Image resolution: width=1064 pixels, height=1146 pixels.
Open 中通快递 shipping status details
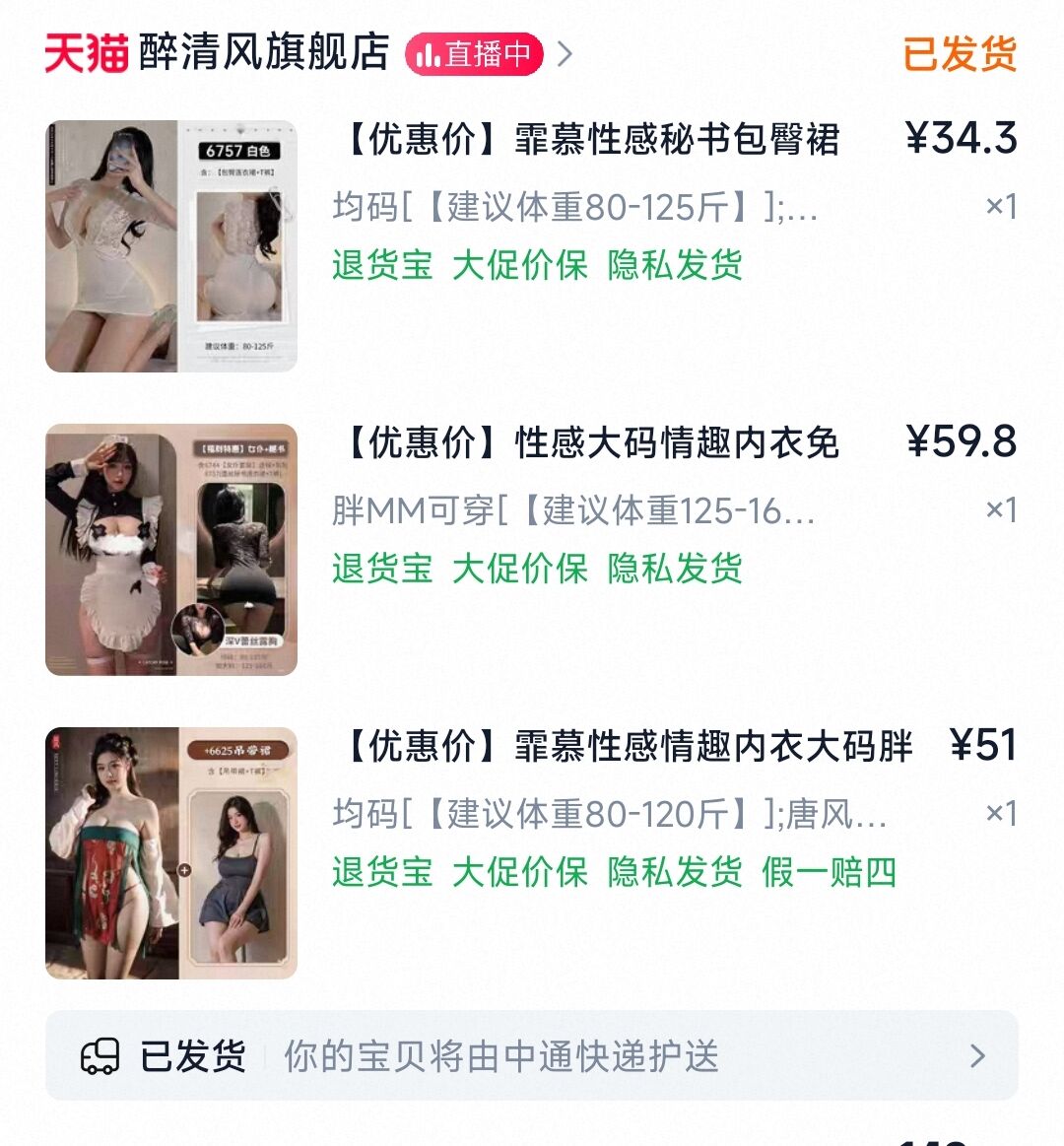click(532, 1055)
